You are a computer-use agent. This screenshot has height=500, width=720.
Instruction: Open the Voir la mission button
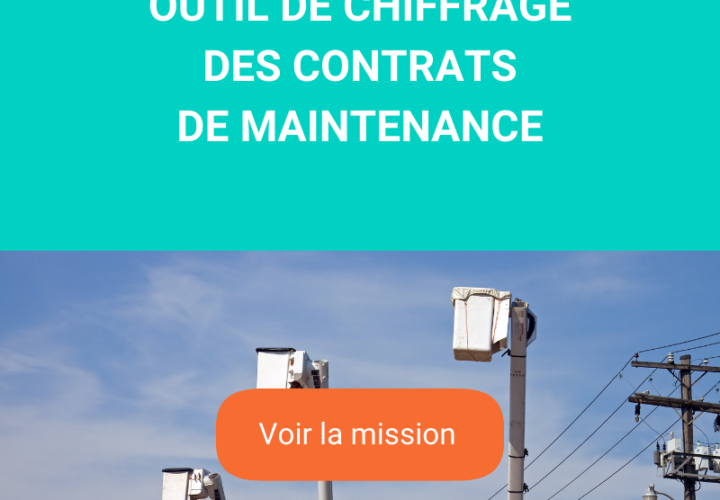359,434
